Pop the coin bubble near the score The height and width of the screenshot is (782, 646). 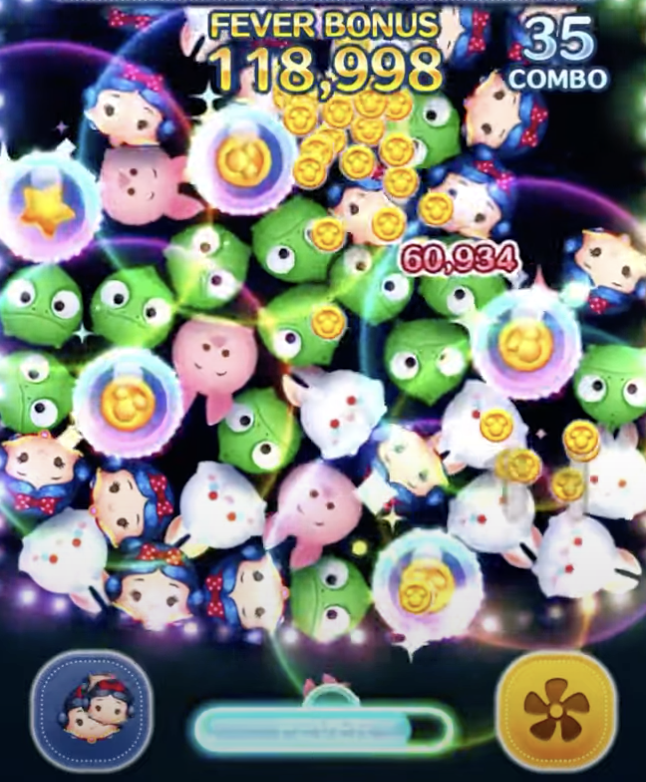(241, 161)
